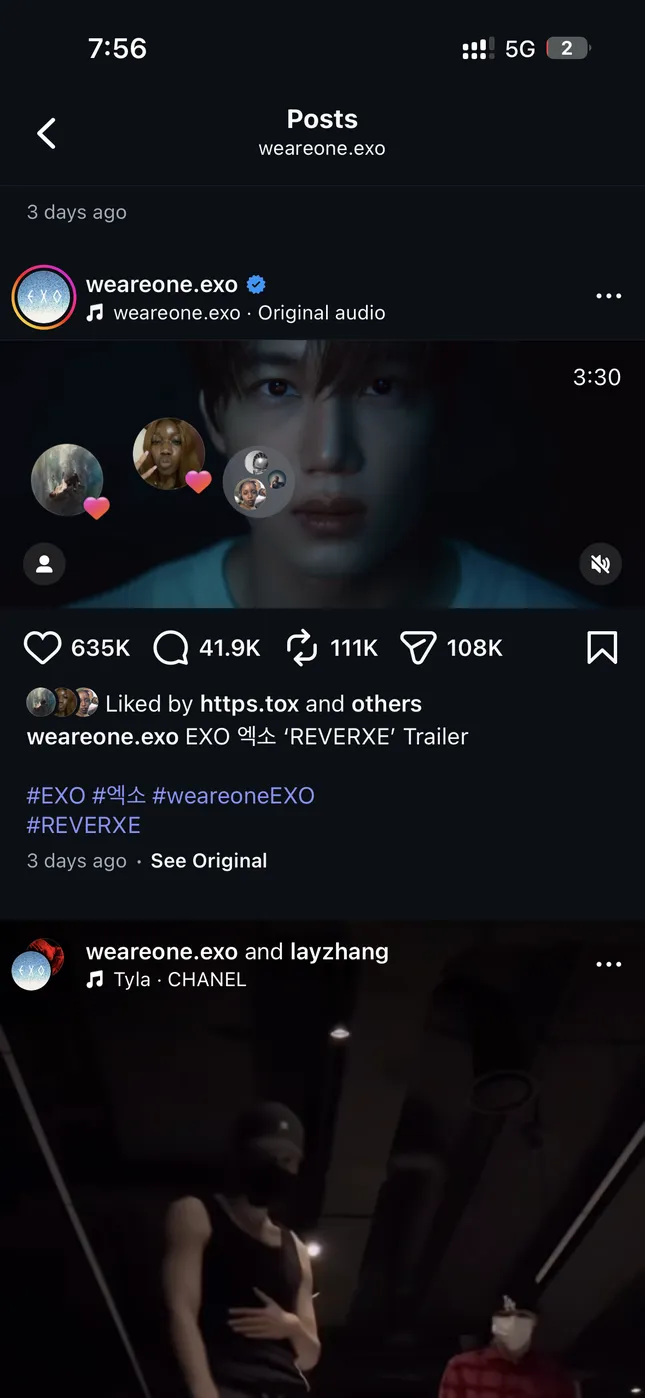Image resolution: width=645 pixels, height=1398 pixels.
Task: Show tagged people on the trailer video
Action: 44,564
